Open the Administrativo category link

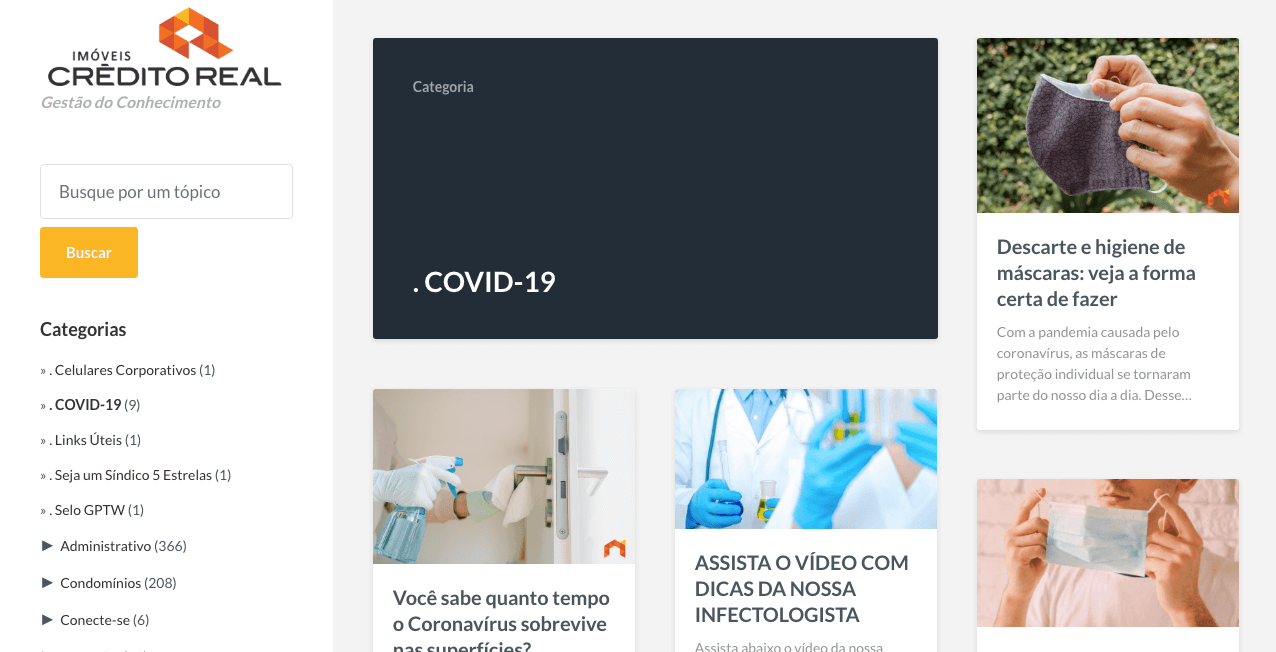pos(105,546)
